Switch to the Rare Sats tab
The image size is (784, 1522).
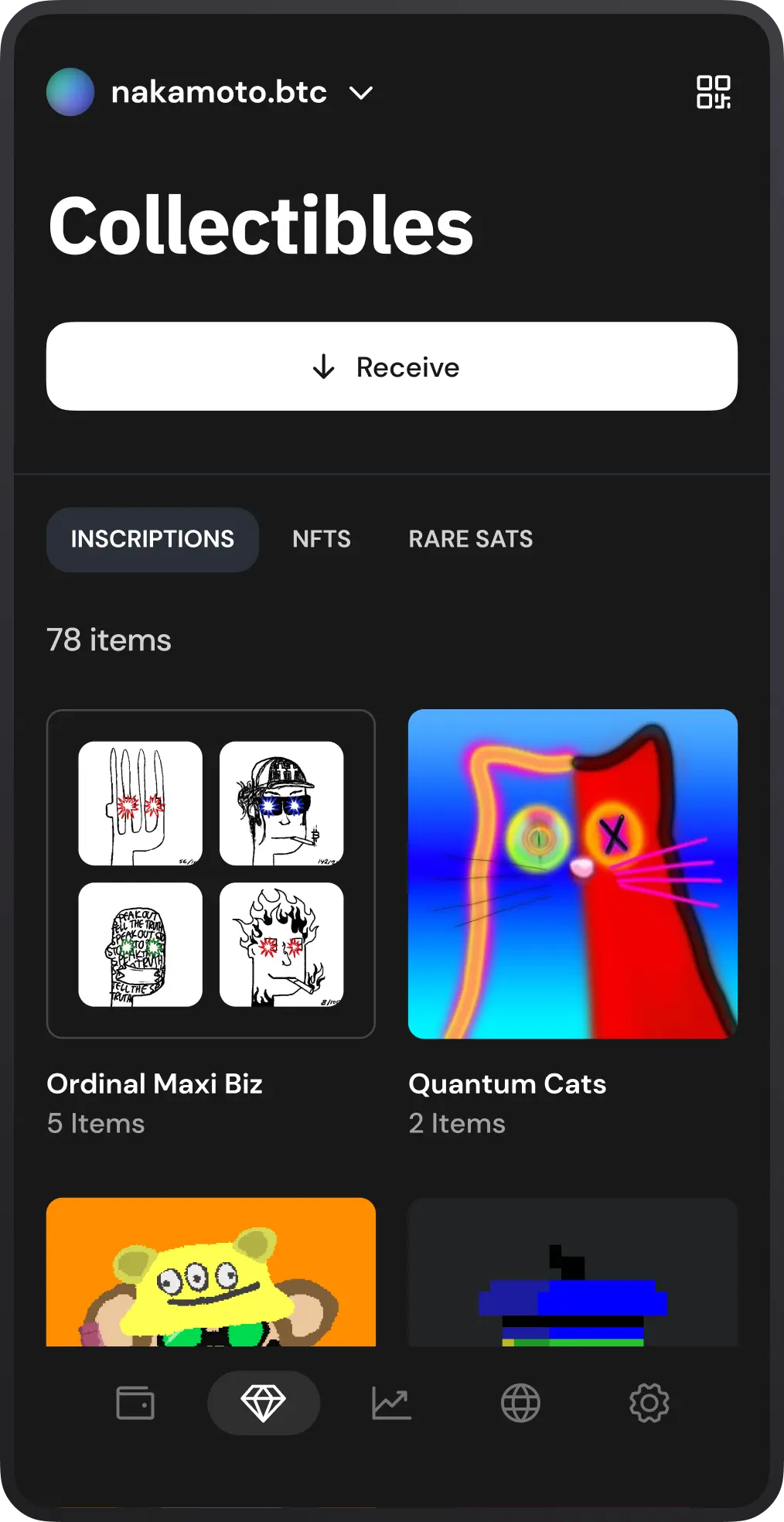pos(470,539)
